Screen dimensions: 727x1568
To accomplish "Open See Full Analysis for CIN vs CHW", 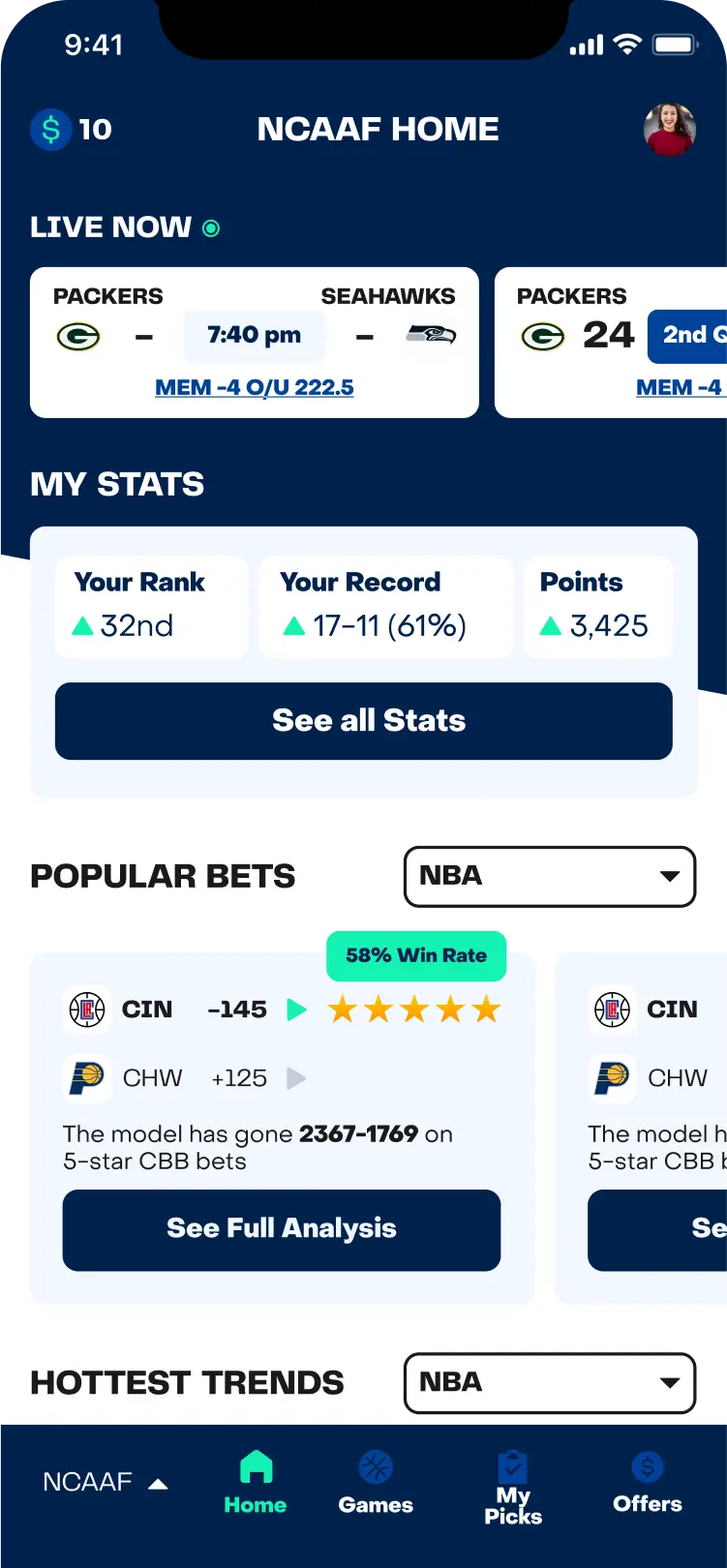I will [281, 1229].
